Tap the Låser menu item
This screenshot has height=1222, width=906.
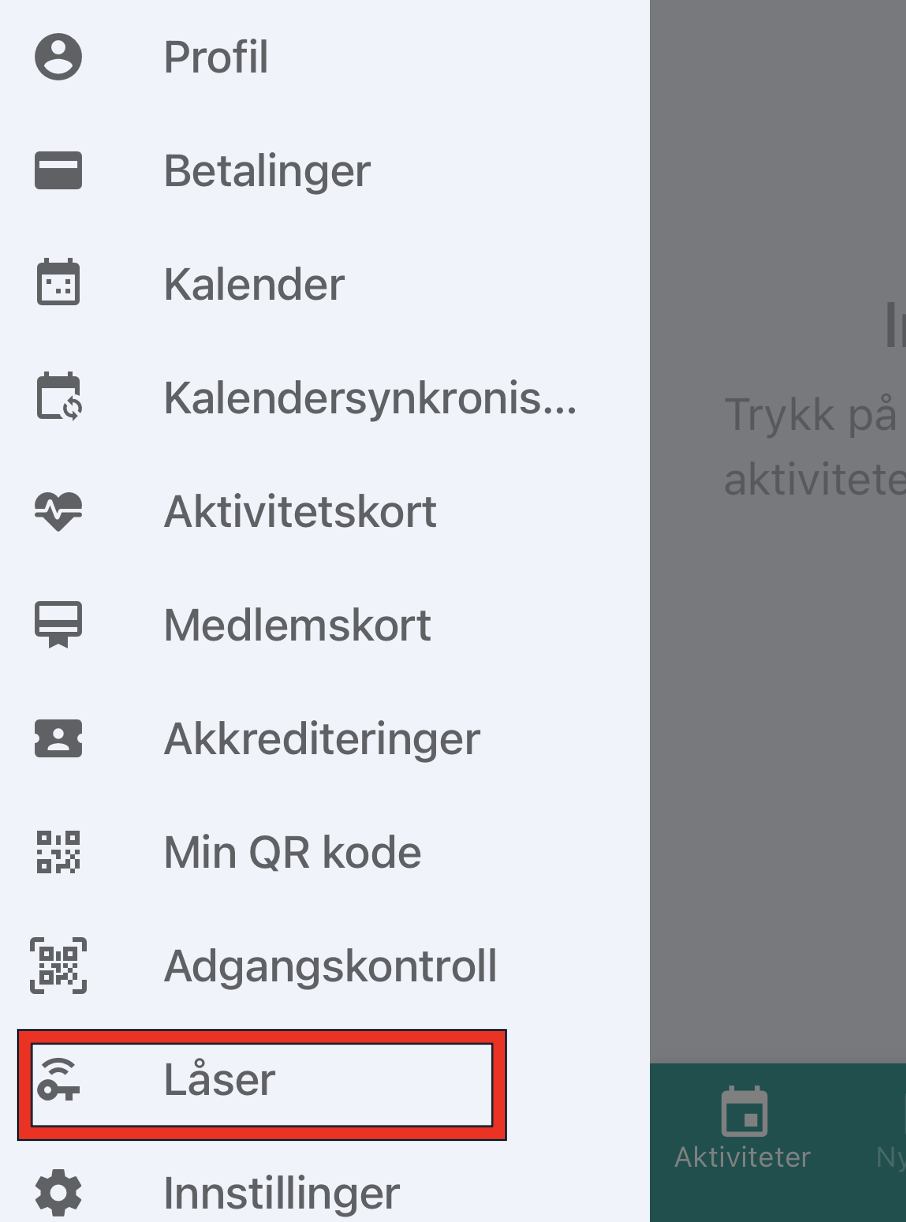click(x=262, y=1084)
